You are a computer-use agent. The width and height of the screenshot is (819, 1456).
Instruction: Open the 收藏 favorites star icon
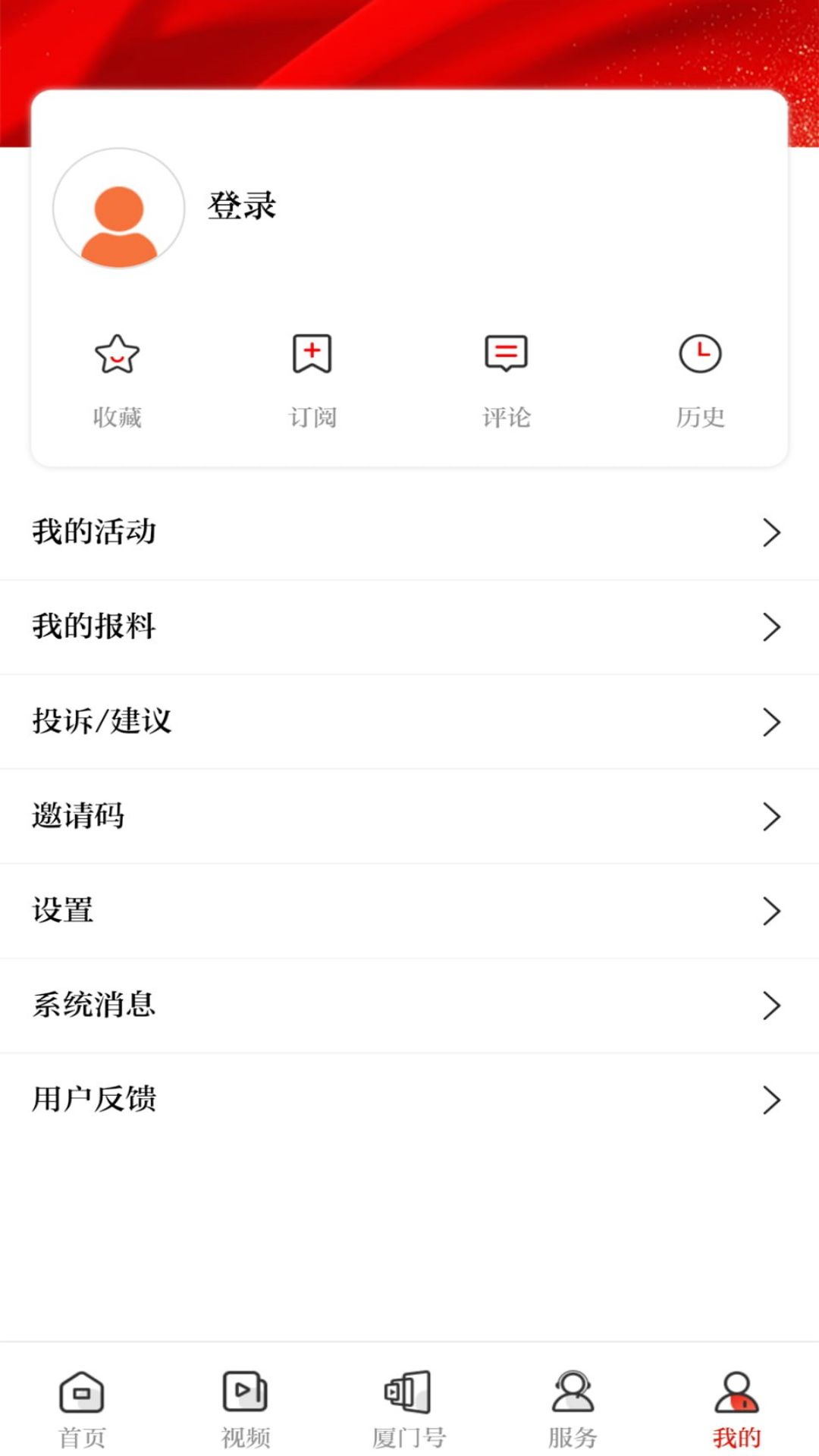click(x=118, y=353)
